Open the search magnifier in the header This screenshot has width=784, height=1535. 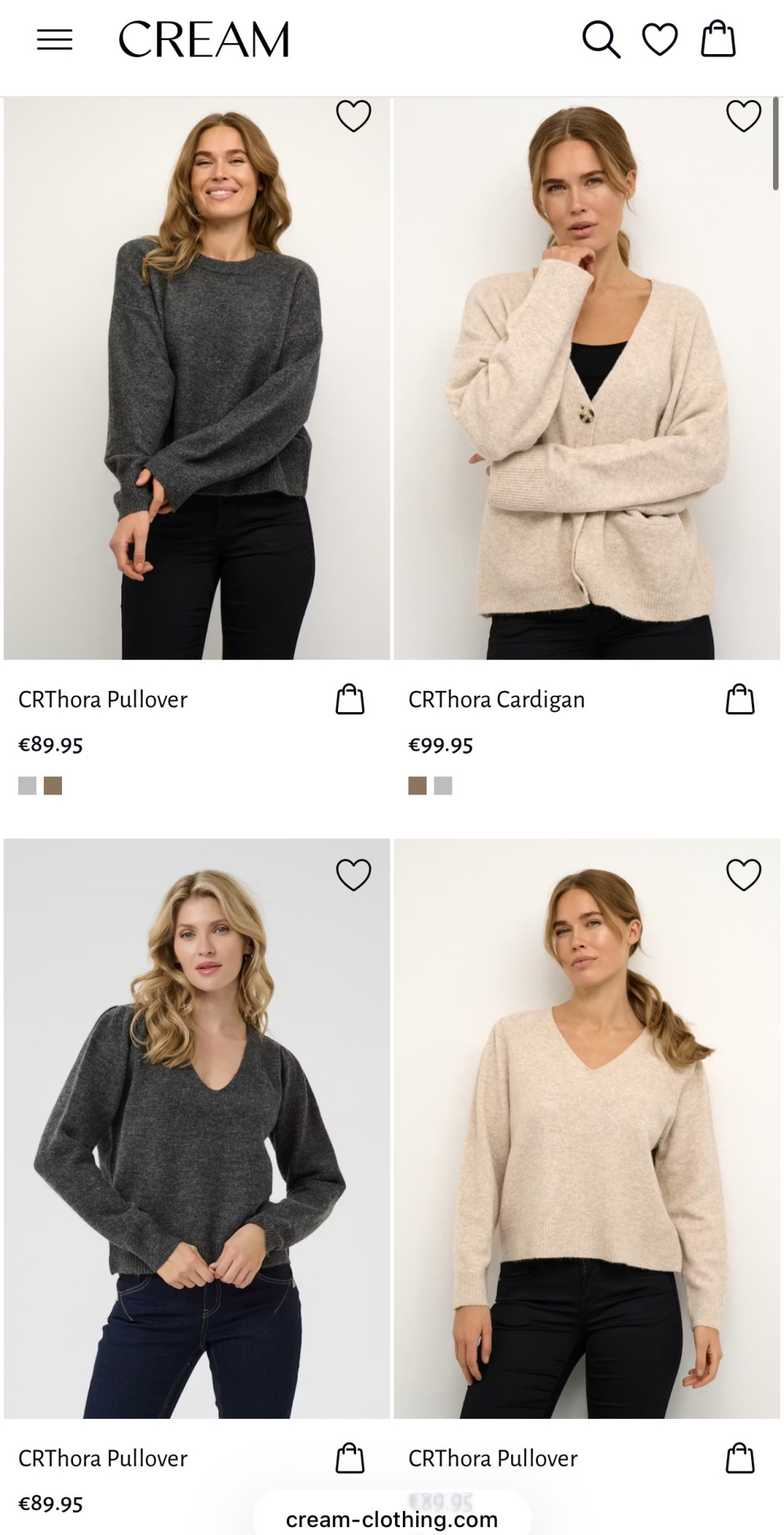tap(601, 39)
